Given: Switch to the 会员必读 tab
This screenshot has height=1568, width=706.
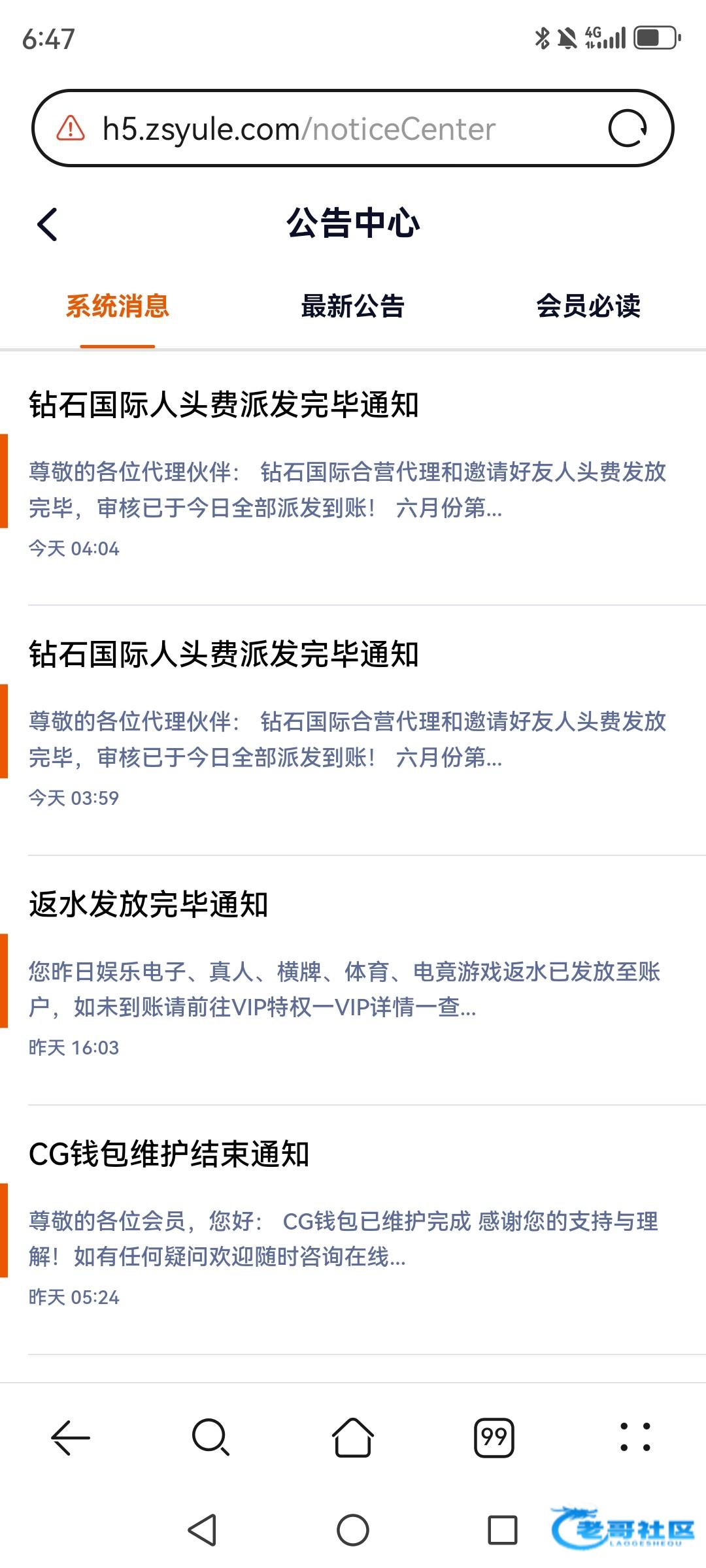Looking at the screenshot, I should [588, 306].
